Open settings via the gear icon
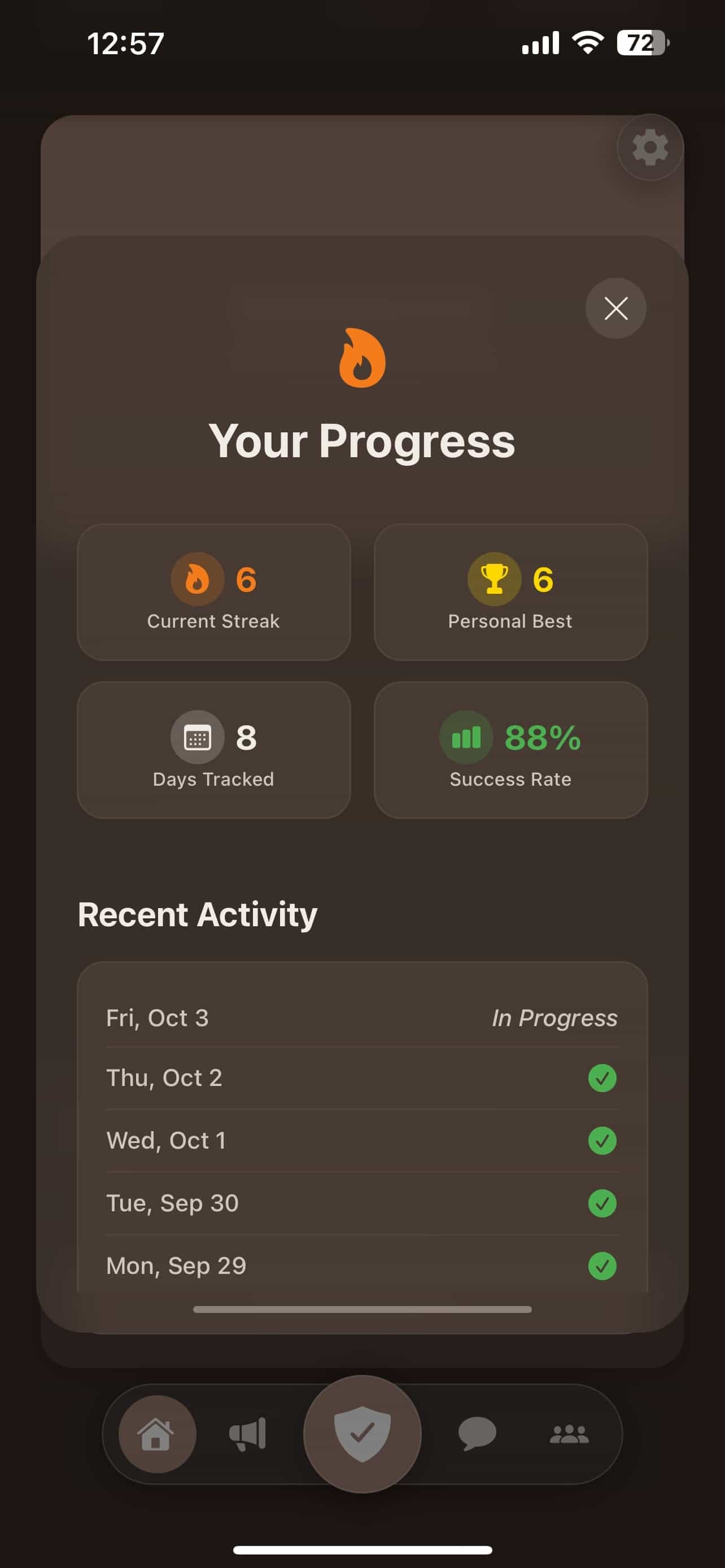 [x=649, y=147]
